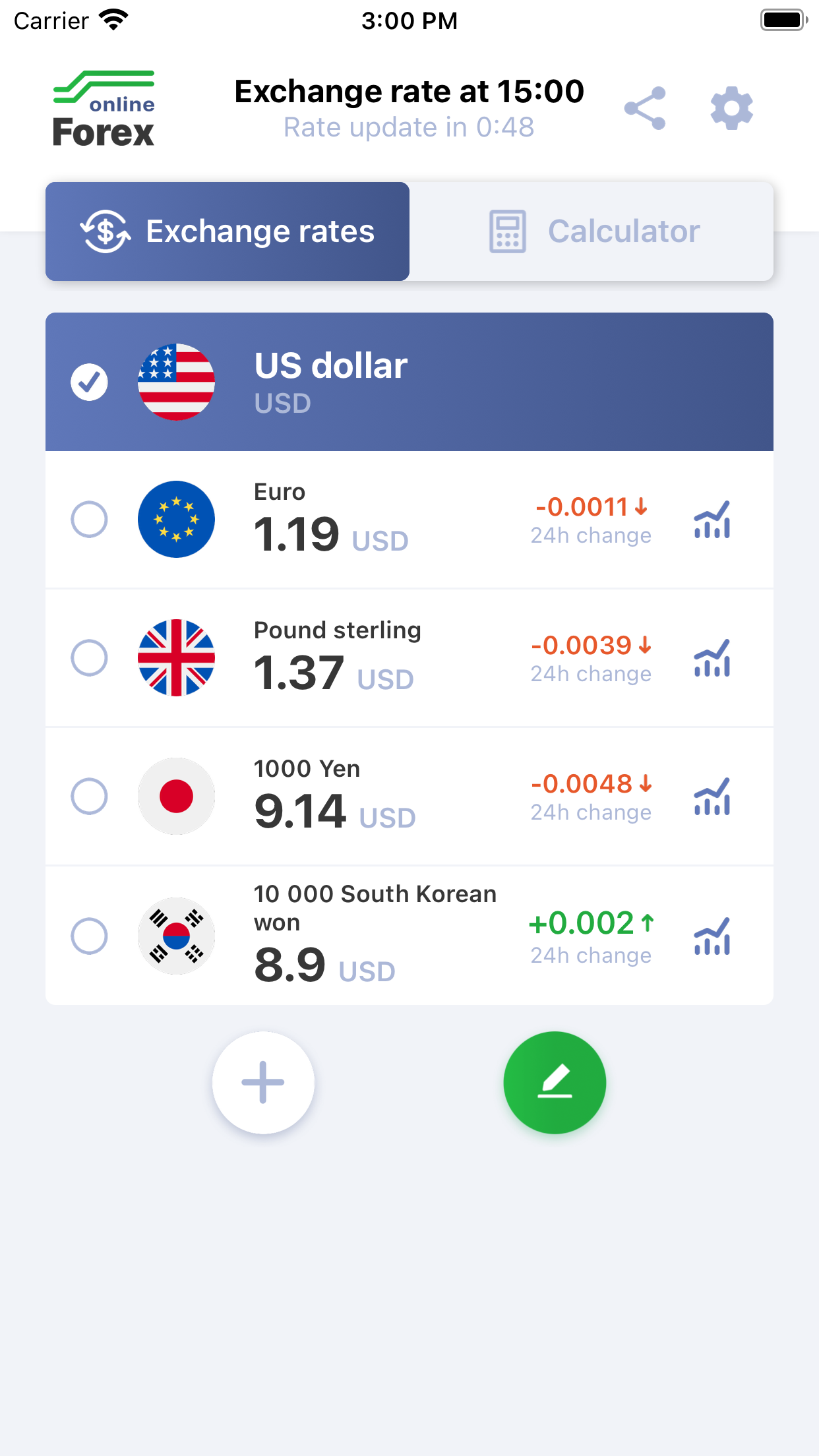Tap the green edit button
The height and width of the screenshot is (1456, 819).
(555, 1083)
